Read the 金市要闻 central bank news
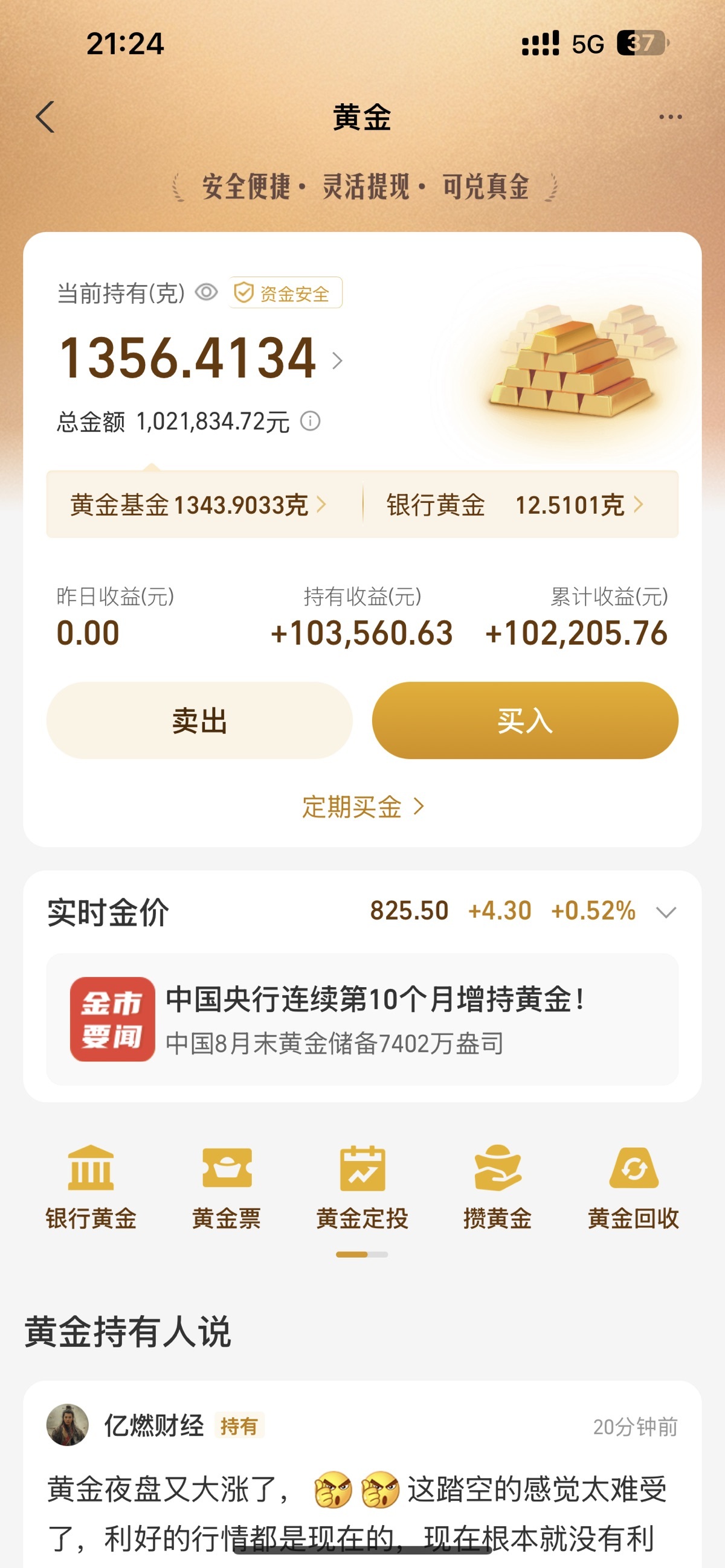 362,1020
